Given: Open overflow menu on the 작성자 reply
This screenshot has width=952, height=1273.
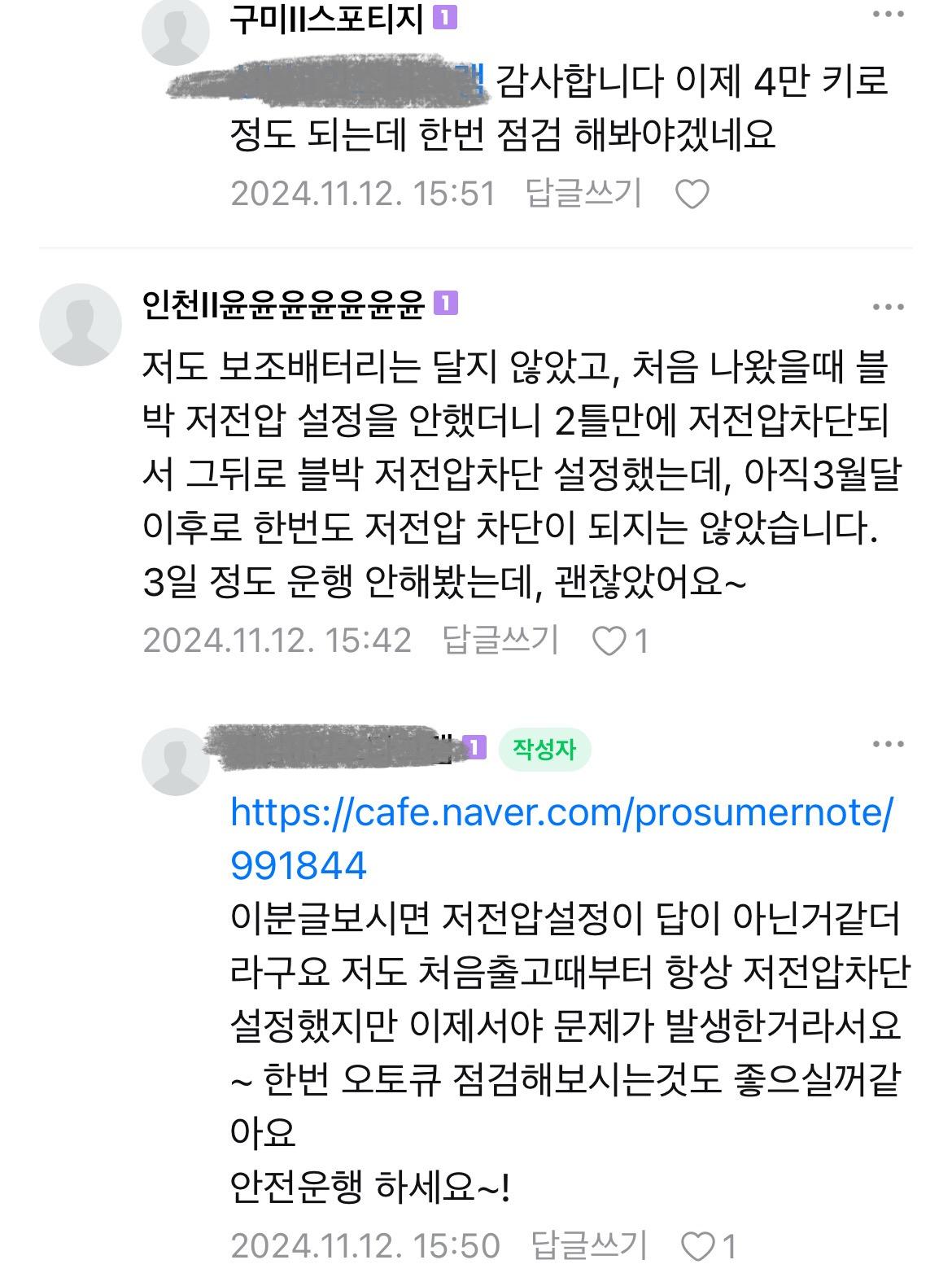Looking at the screenshot, I should pyautogui.click(x=888, y=744).
